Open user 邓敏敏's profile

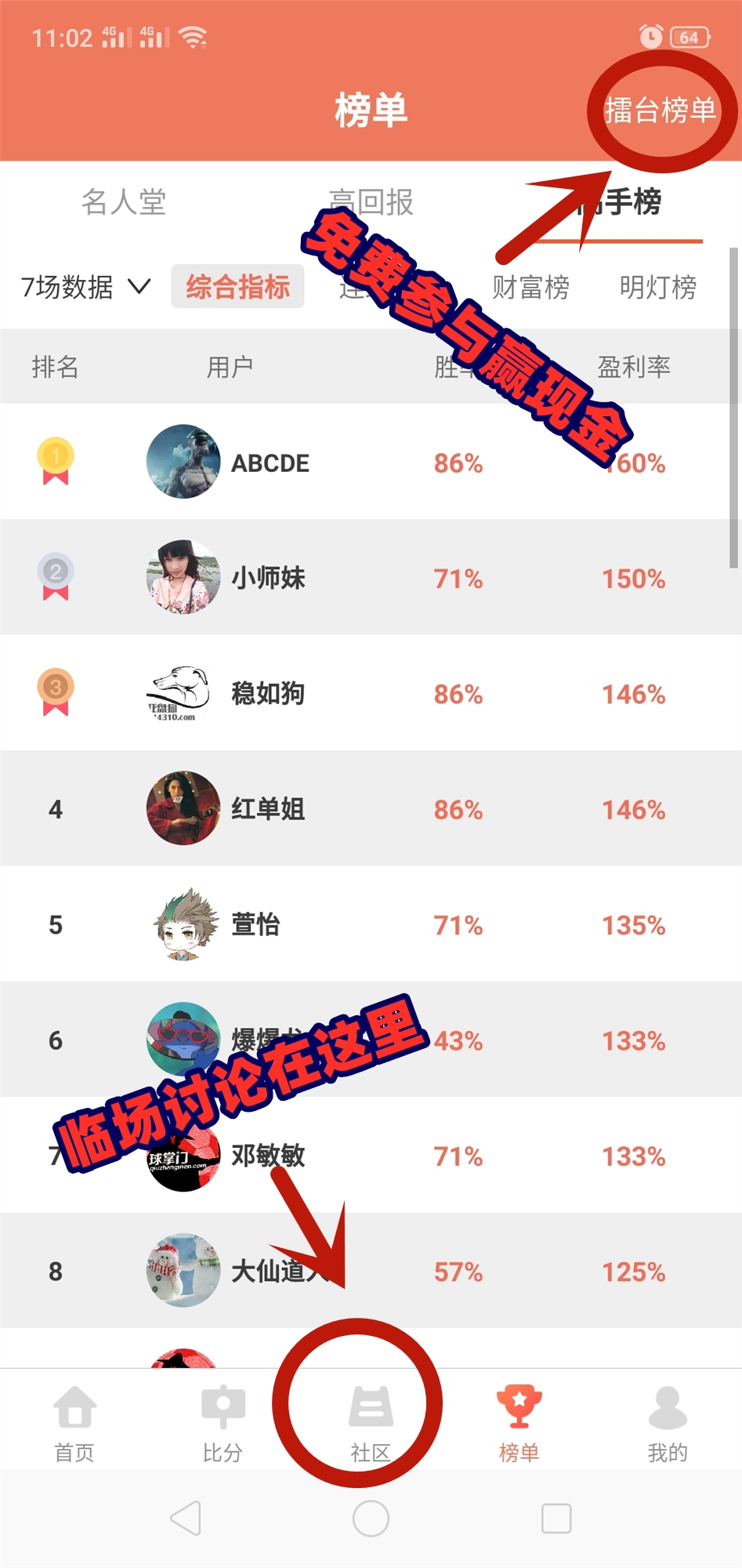267,1155
